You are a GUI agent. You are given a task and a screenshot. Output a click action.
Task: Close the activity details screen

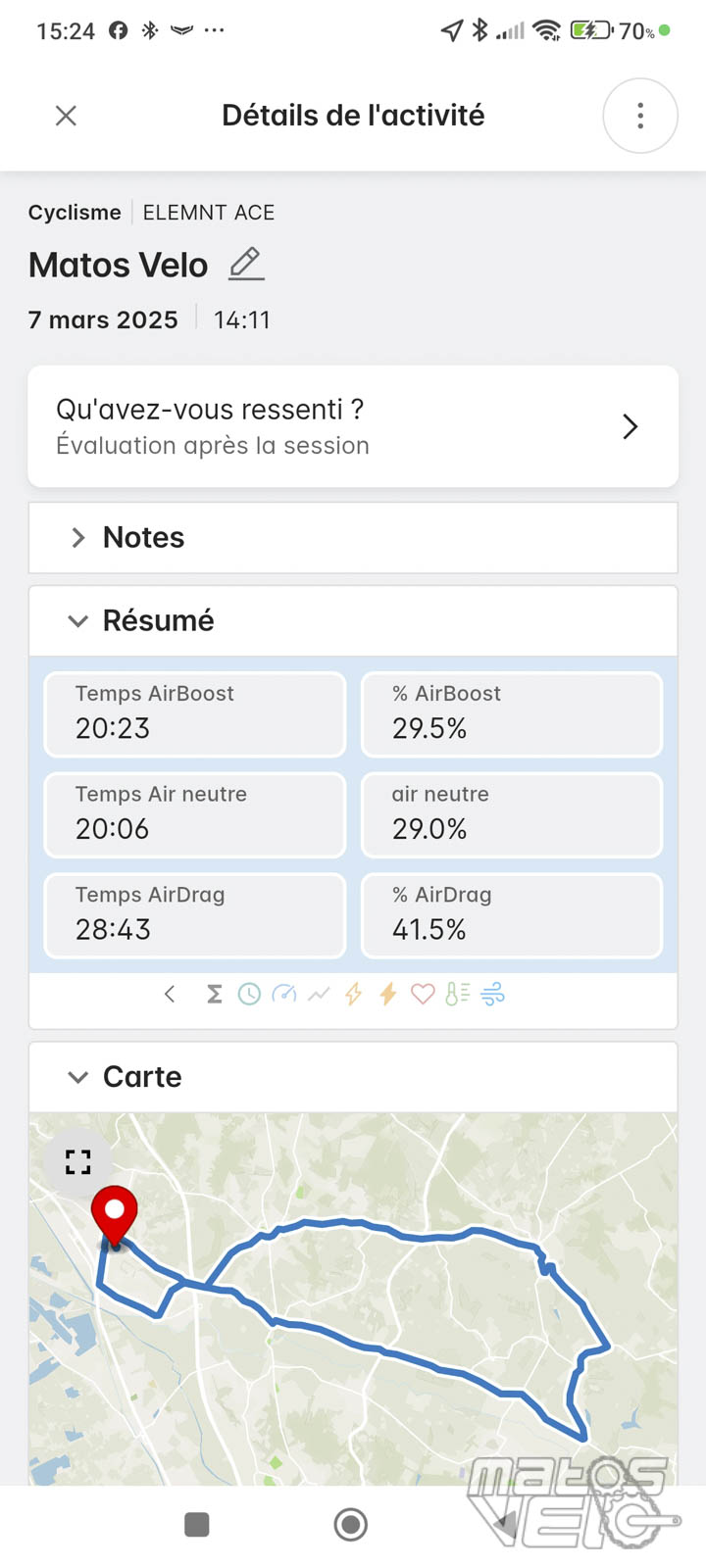click(x=66, y=116)
